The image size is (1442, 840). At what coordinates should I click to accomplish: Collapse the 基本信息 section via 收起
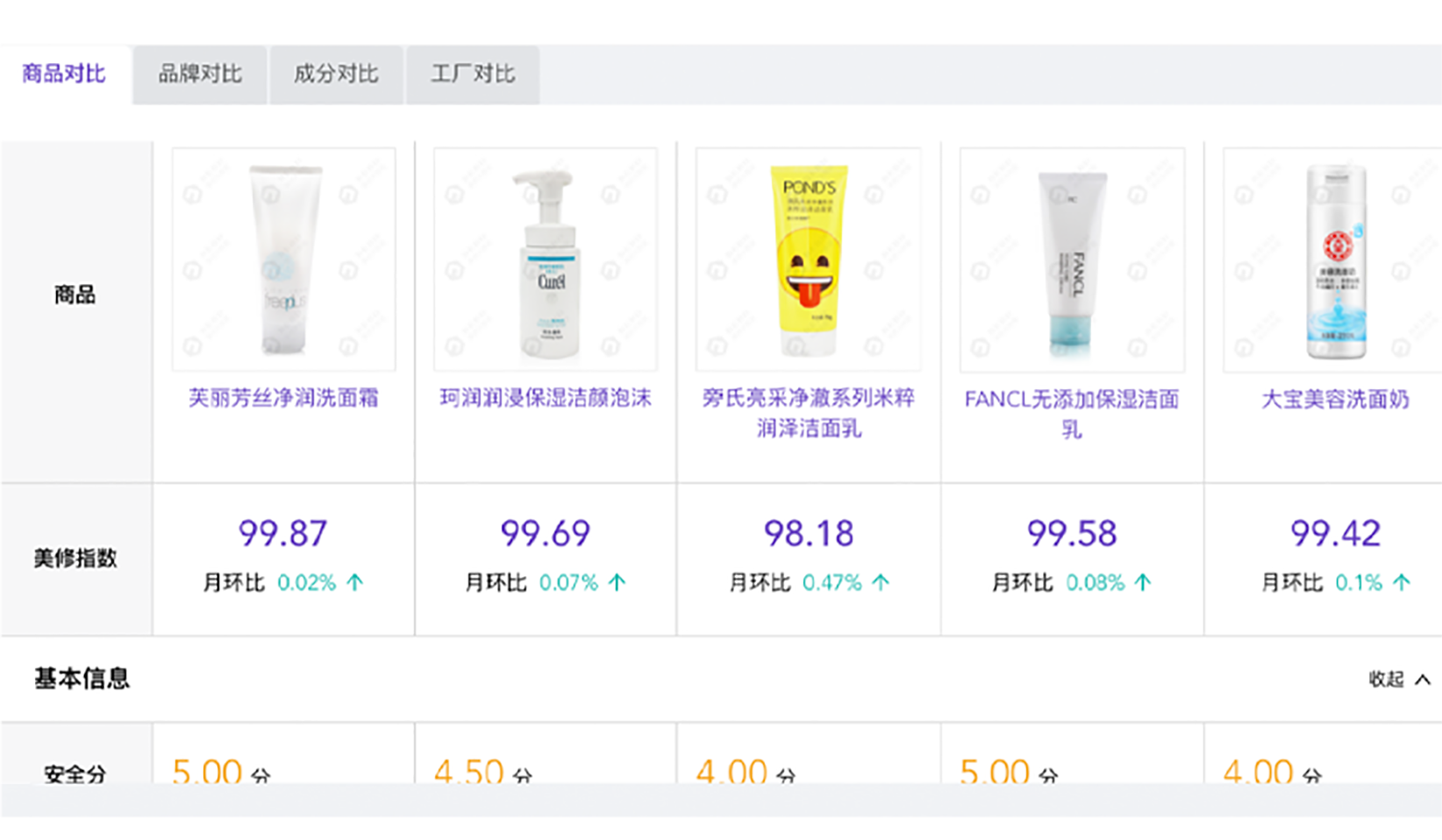[1398, 680]
